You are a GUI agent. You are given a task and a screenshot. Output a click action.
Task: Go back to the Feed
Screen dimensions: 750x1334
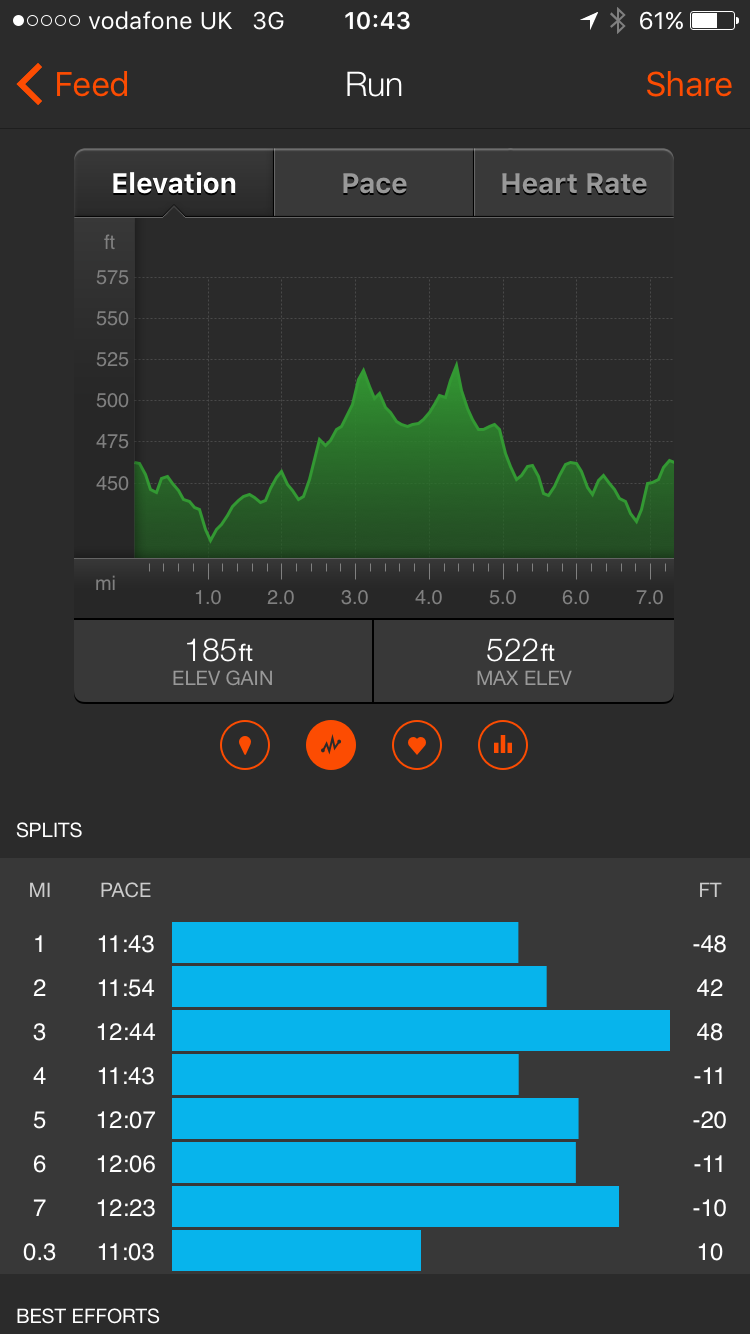(x=73, y=85)
